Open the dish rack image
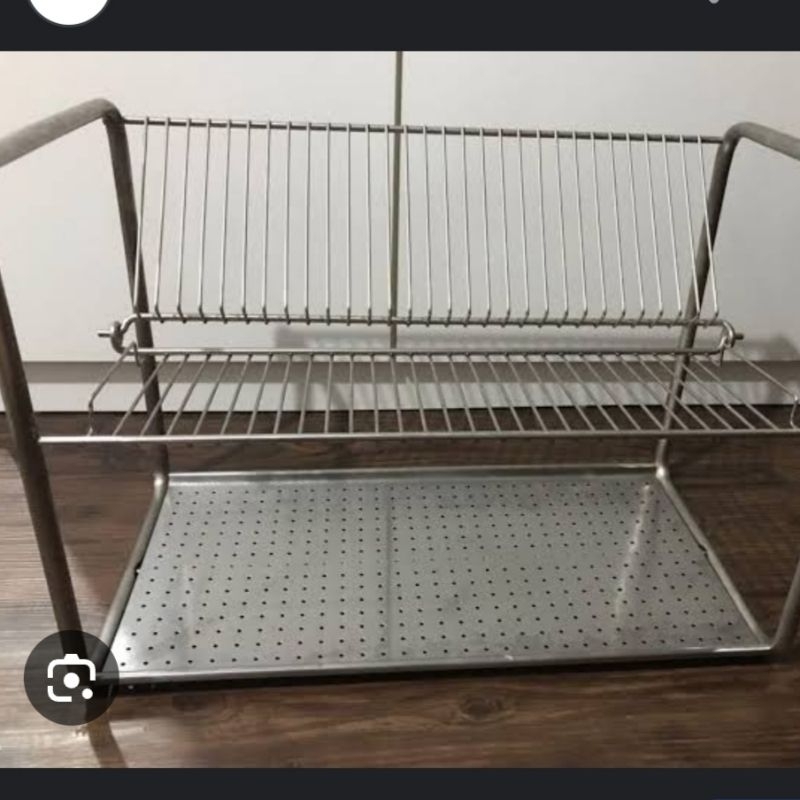Viewport: 800px width, 800px height. point(420,400)
